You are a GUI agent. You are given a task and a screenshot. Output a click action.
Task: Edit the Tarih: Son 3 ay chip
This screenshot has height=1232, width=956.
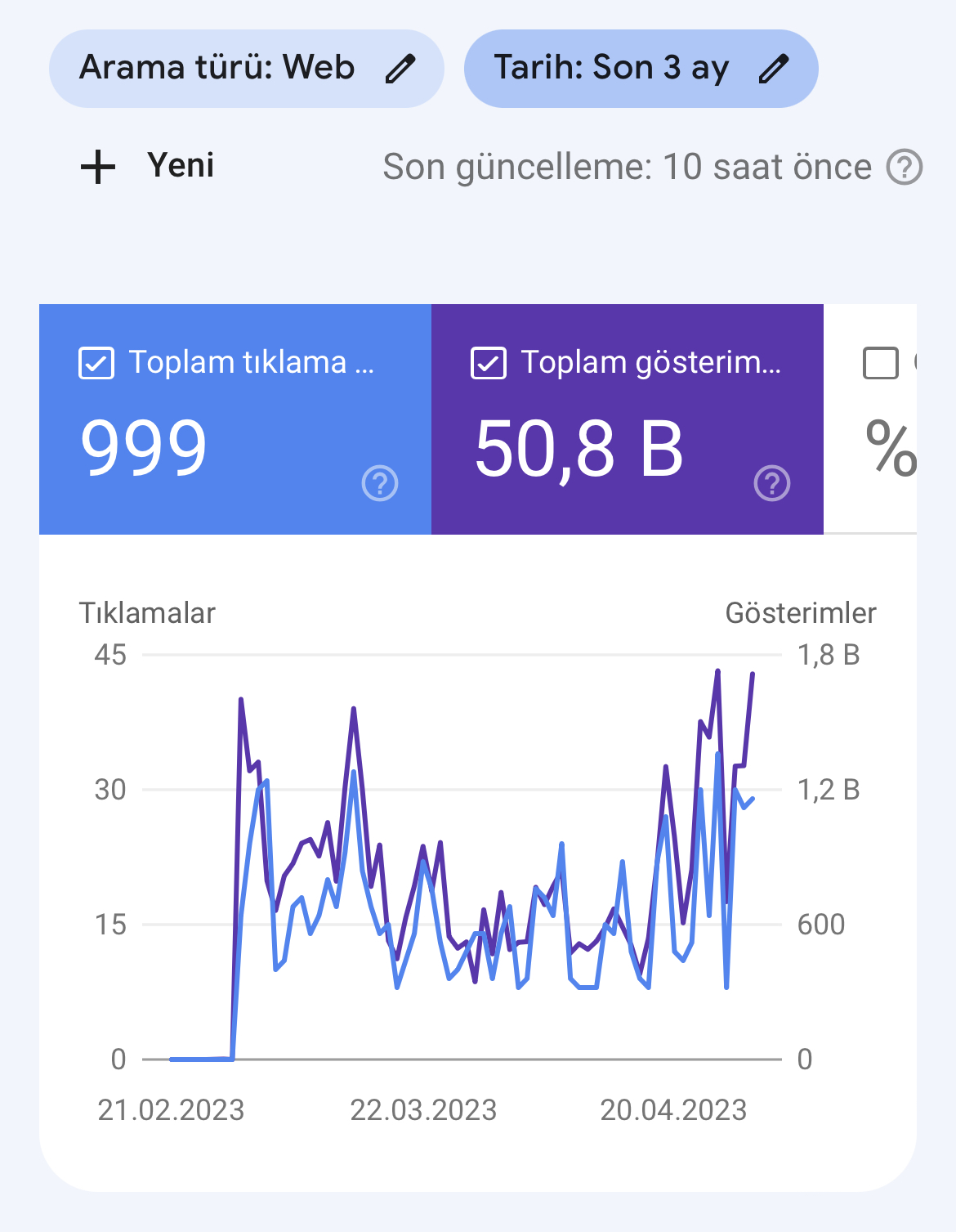click(641, 69)
